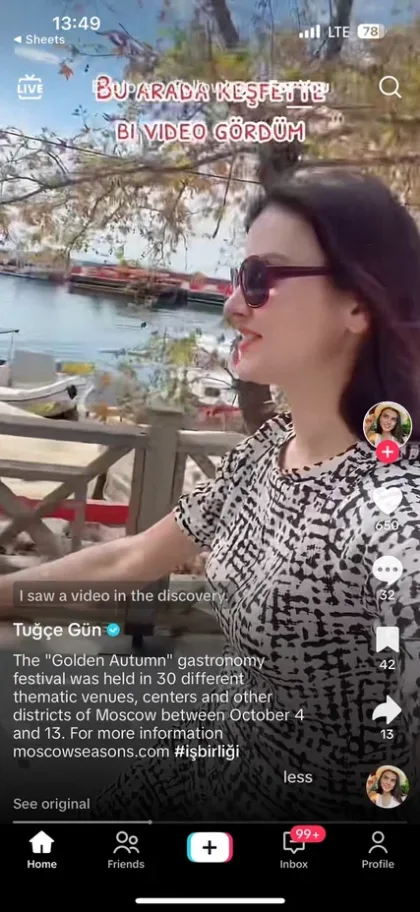Open the creator's avatar picture
The width and height of the screenshot is (420, 912).
pyautogui.click(x=387, y=425)
